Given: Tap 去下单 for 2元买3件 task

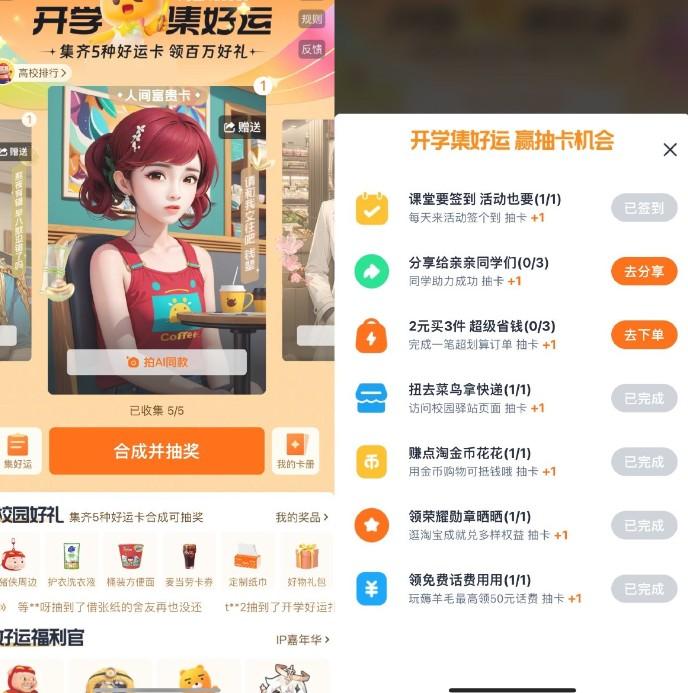Looking at the screenshot, I should pyautogui.click(x=644, y=335).
